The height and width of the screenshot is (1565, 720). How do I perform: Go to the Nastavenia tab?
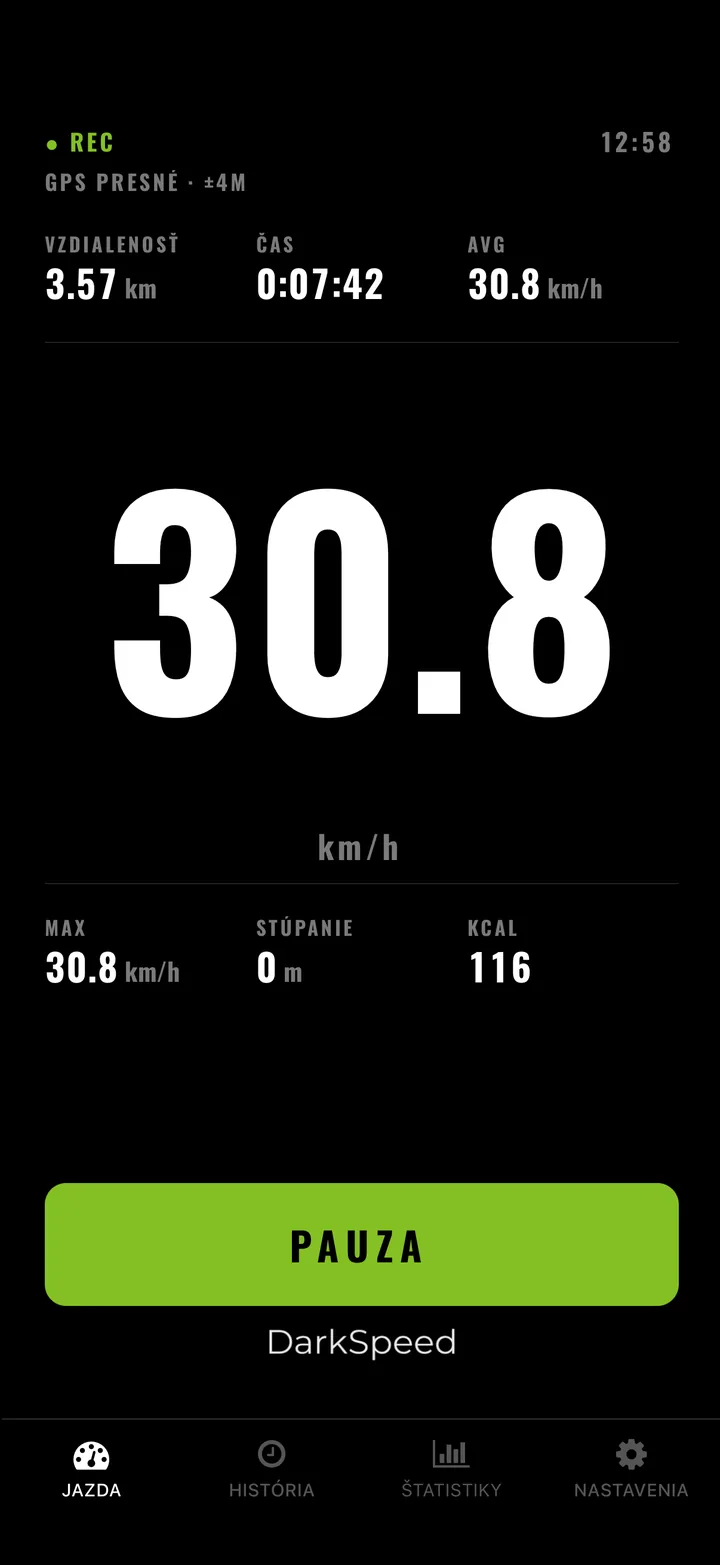point(631,1469)
